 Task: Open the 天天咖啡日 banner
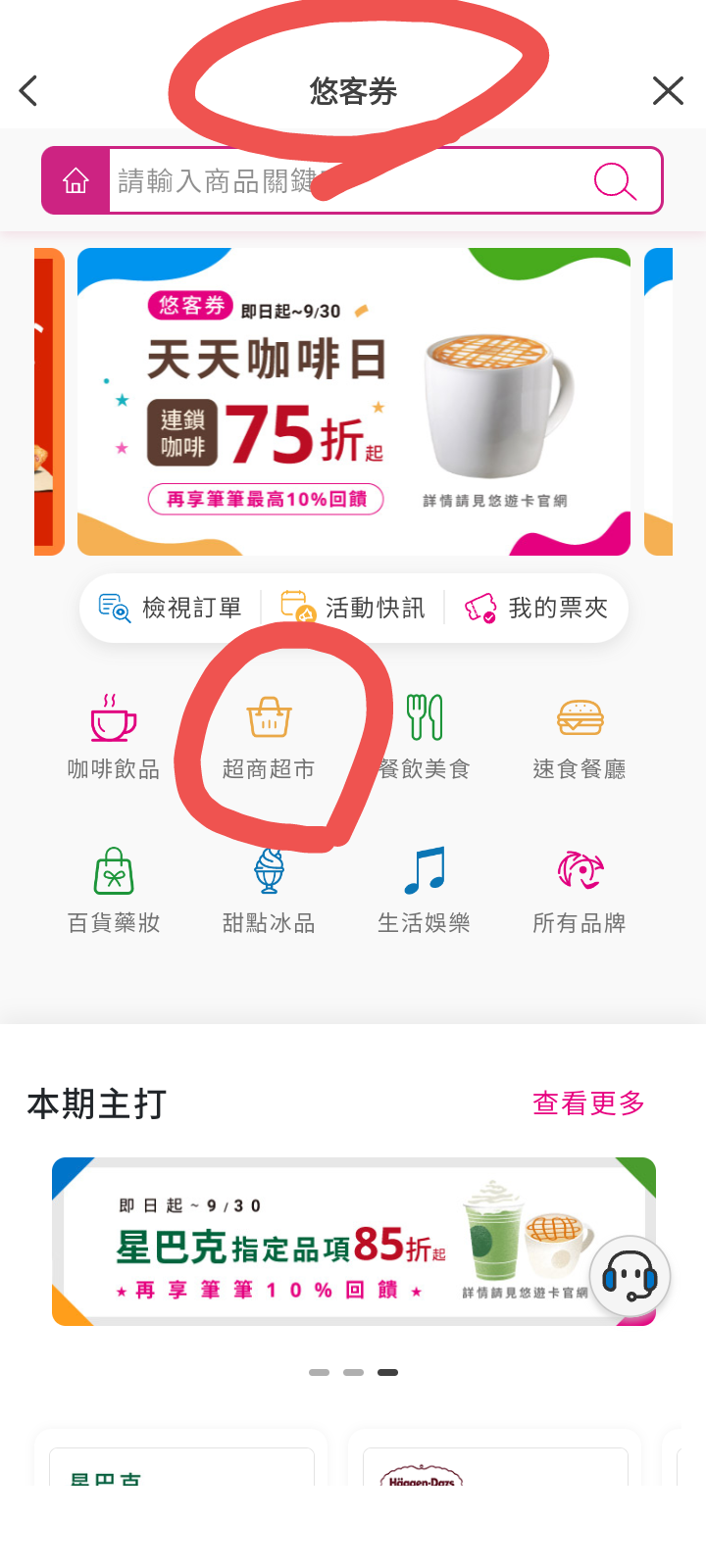click(x=353, y=402)
